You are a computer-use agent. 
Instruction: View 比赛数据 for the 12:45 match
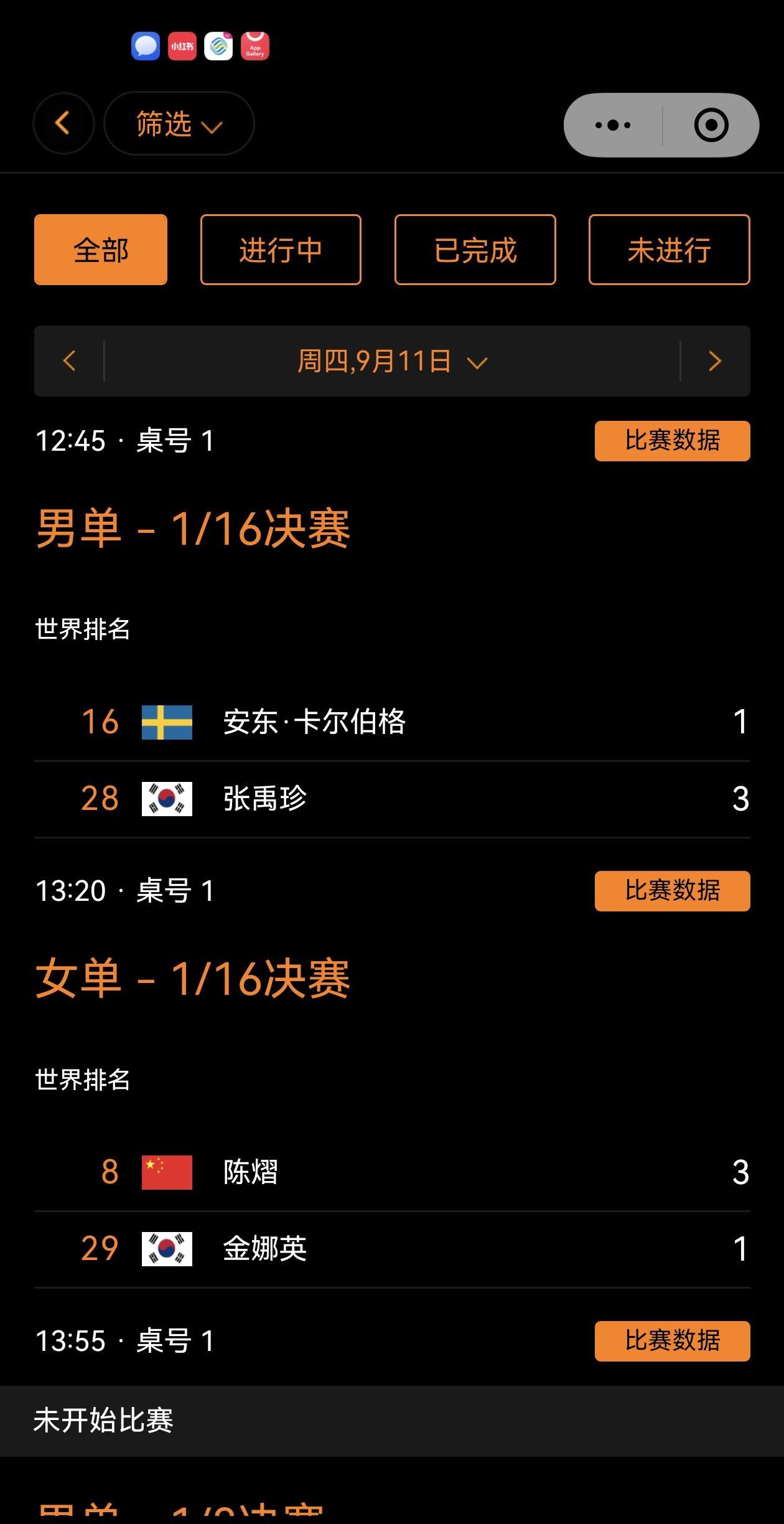672,441
